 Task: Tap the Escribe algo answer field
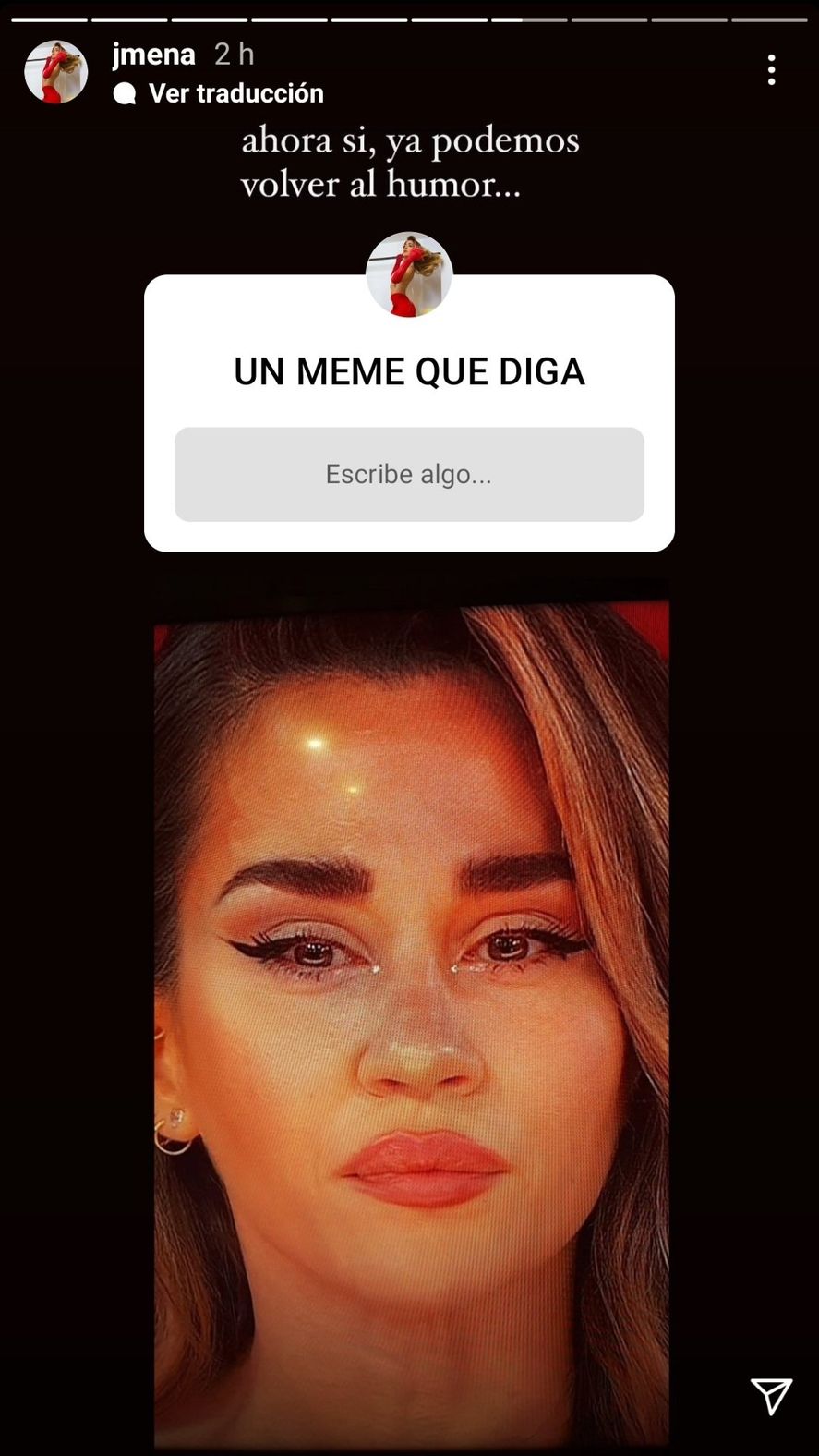[x=409, y=474]
